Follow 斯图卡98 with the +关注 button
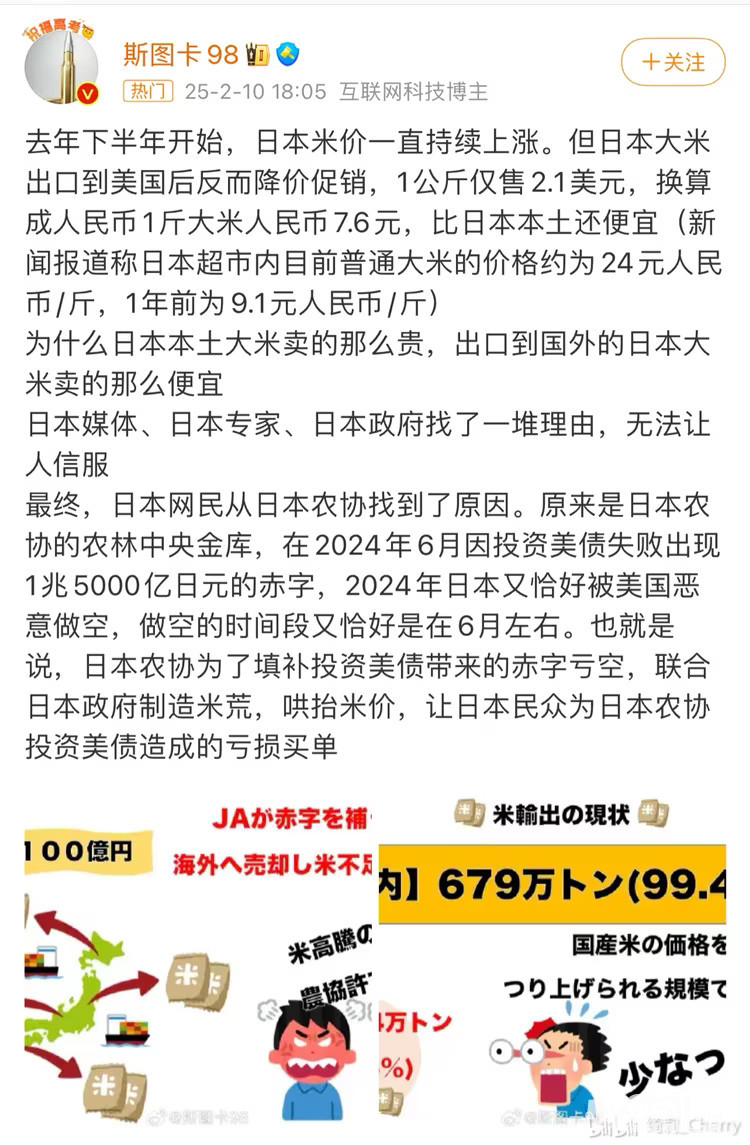This screenshot has height=1146, width=750. click(x=673, y=62)
